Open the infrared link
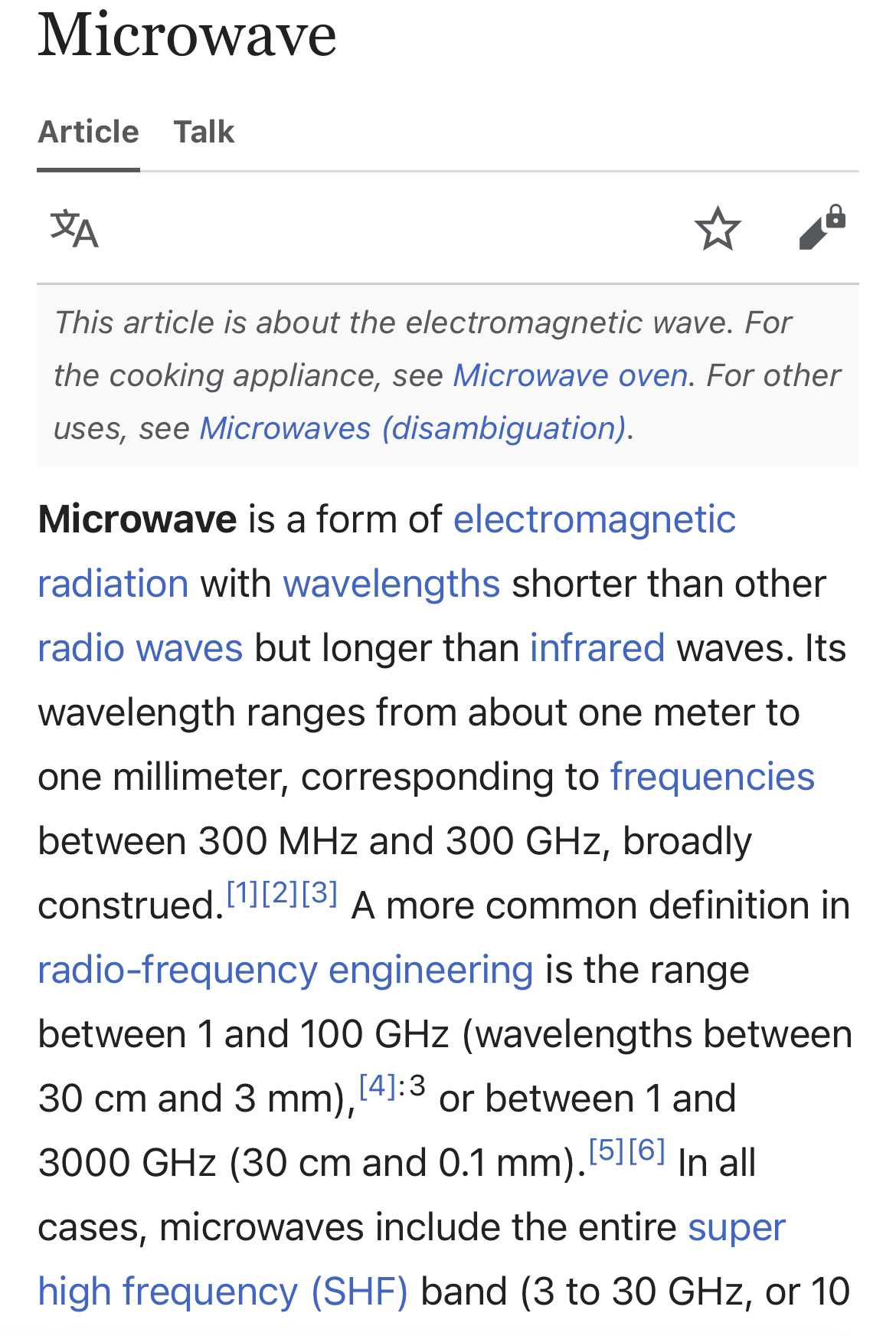This screenshot has width=896, height=1336. pos(597,648)
